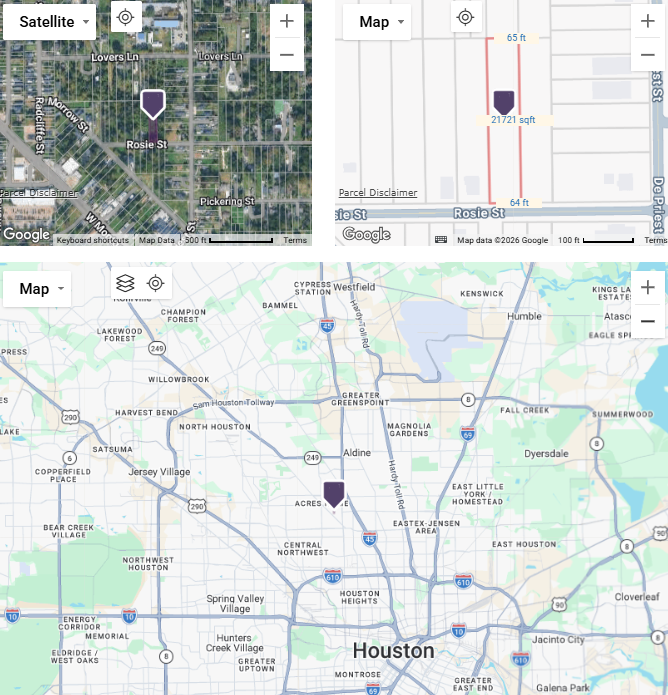668x695 pixels.
Task: Zoom in on the Houston area map
Action: click(x=648, y=287)
